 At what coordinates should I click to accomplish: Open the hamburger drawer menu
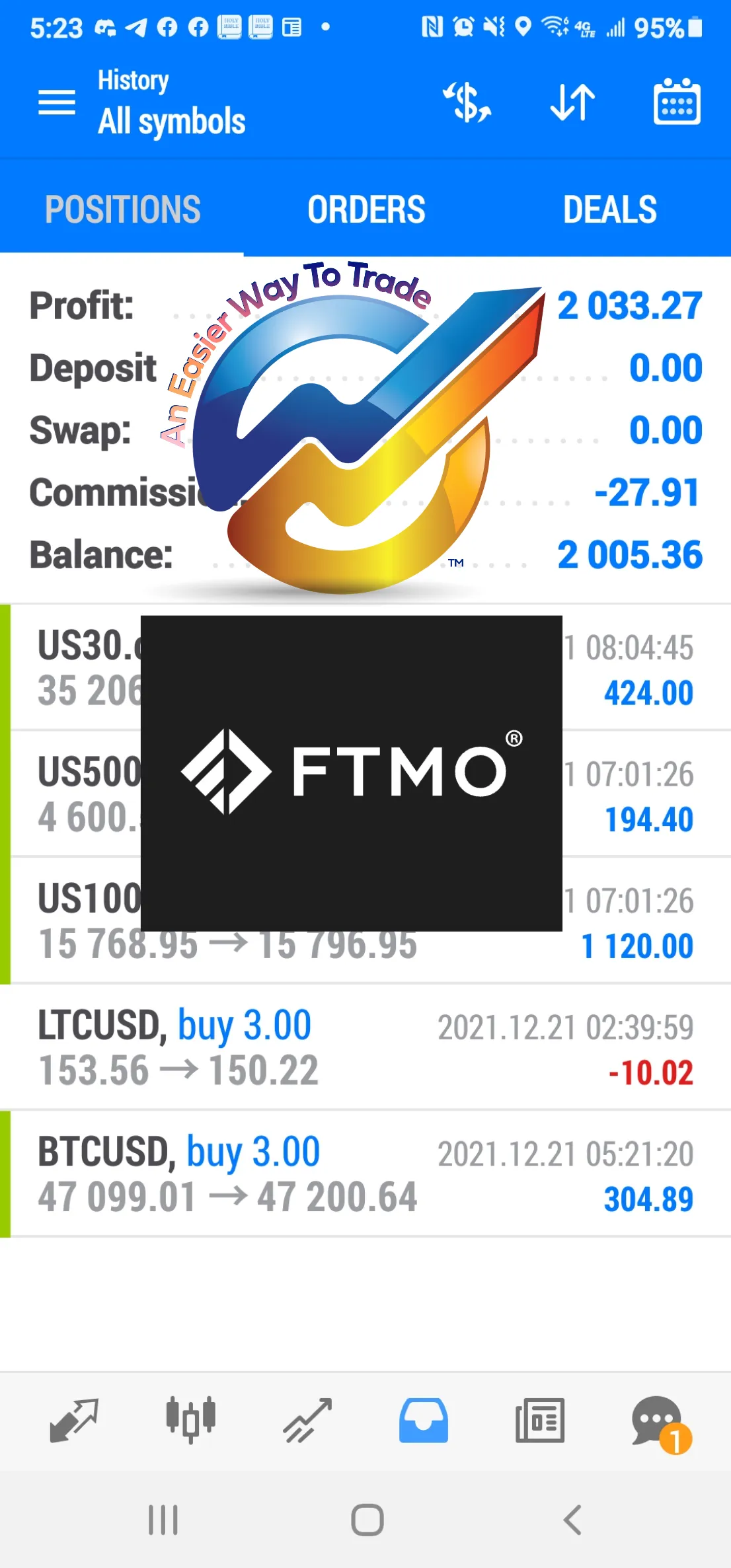click(57, 102)
